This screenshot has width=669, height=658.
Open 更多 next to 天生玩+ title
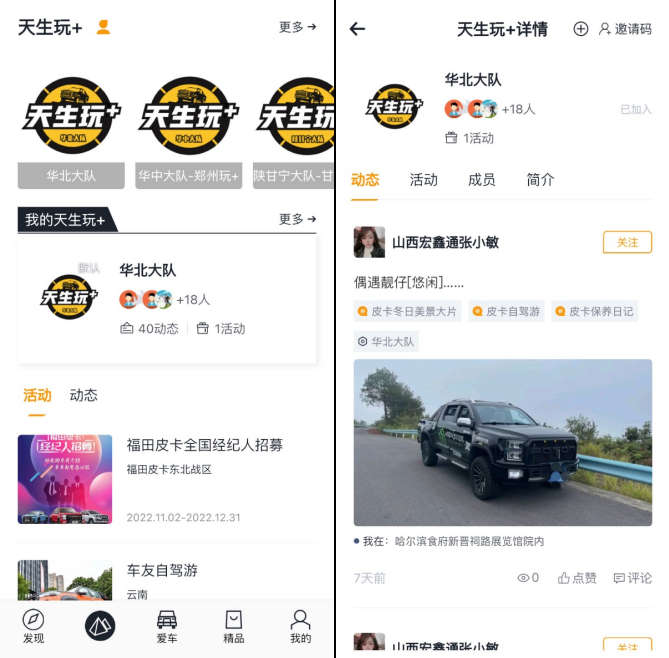tap(297, 27)
